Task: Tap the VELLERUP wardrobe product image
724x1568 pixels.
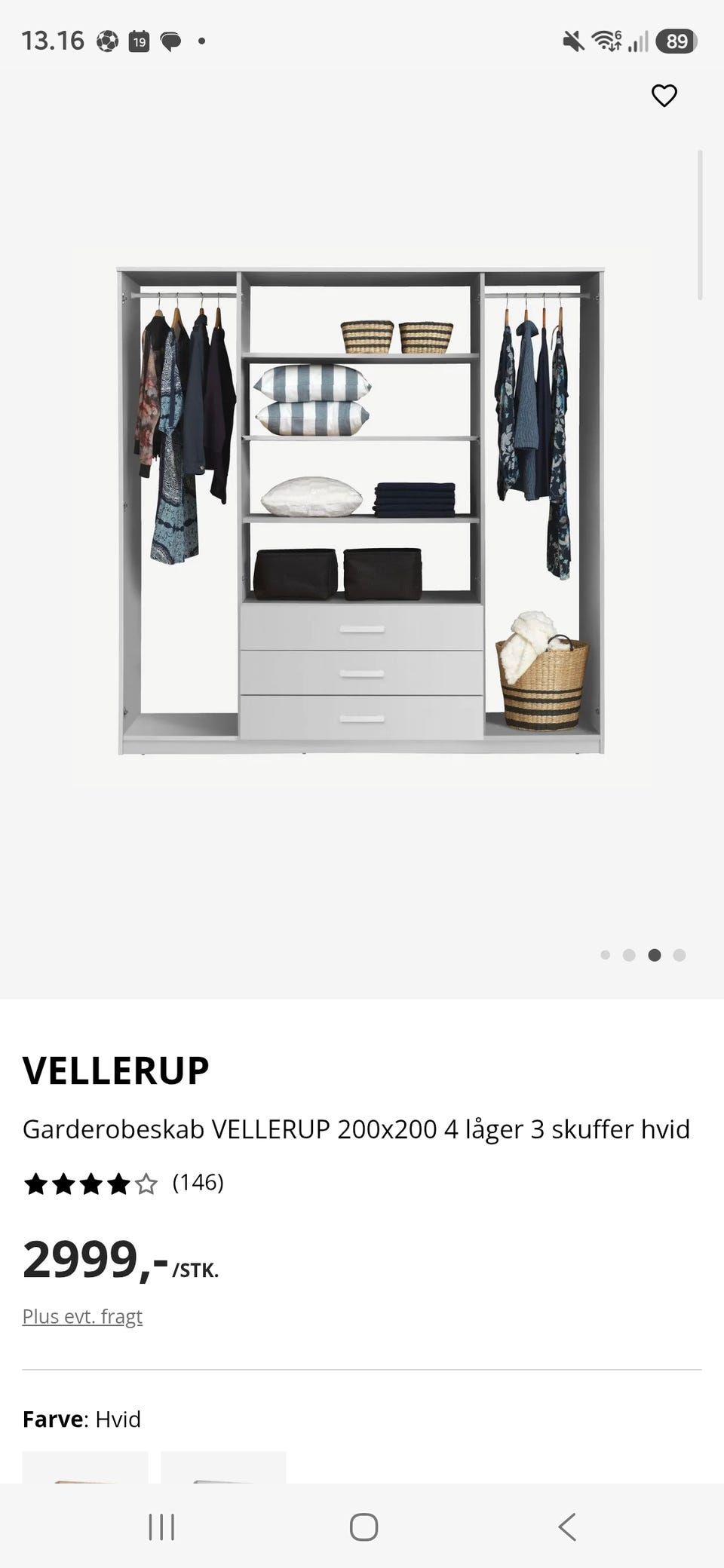Action: (362, 513)
